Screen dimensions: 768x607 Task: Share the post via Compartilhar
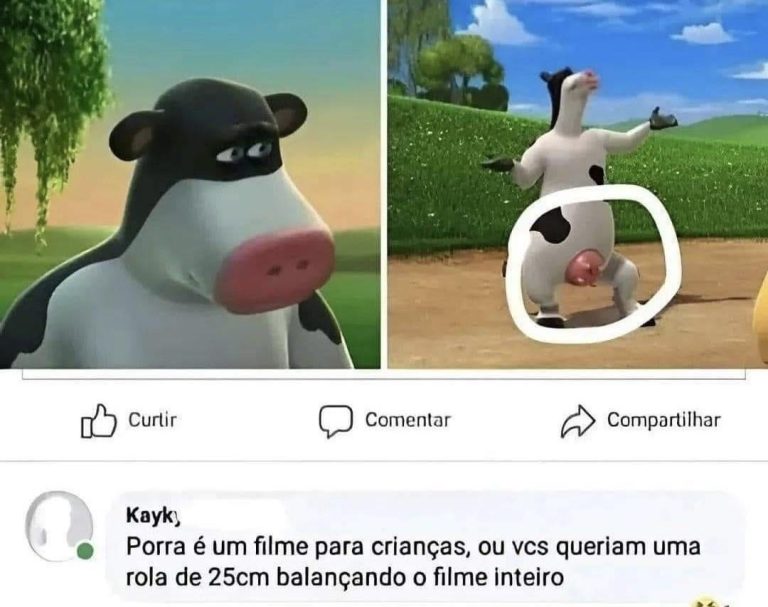click(640, 420)
